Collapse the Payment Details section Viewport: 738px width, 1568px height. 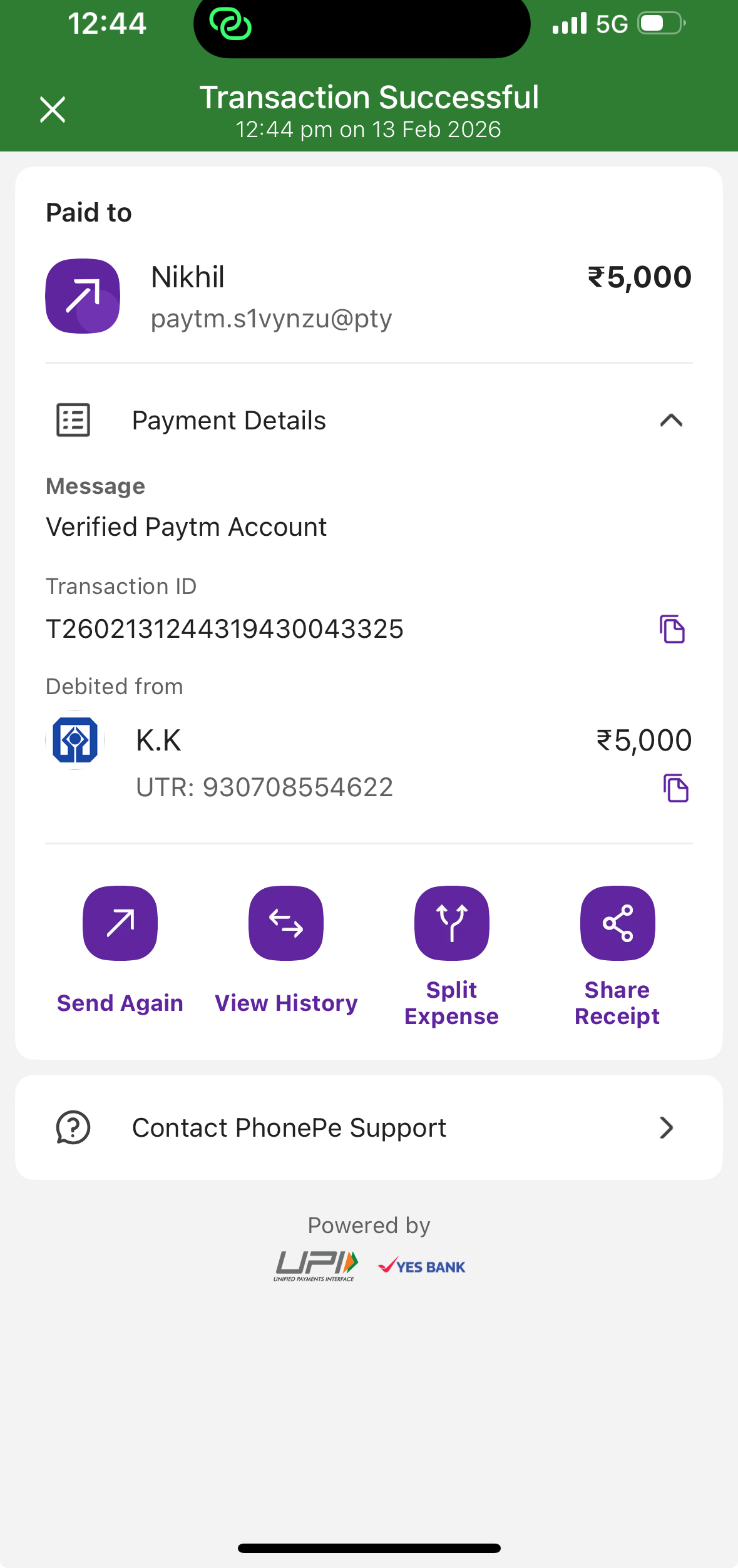670,420
